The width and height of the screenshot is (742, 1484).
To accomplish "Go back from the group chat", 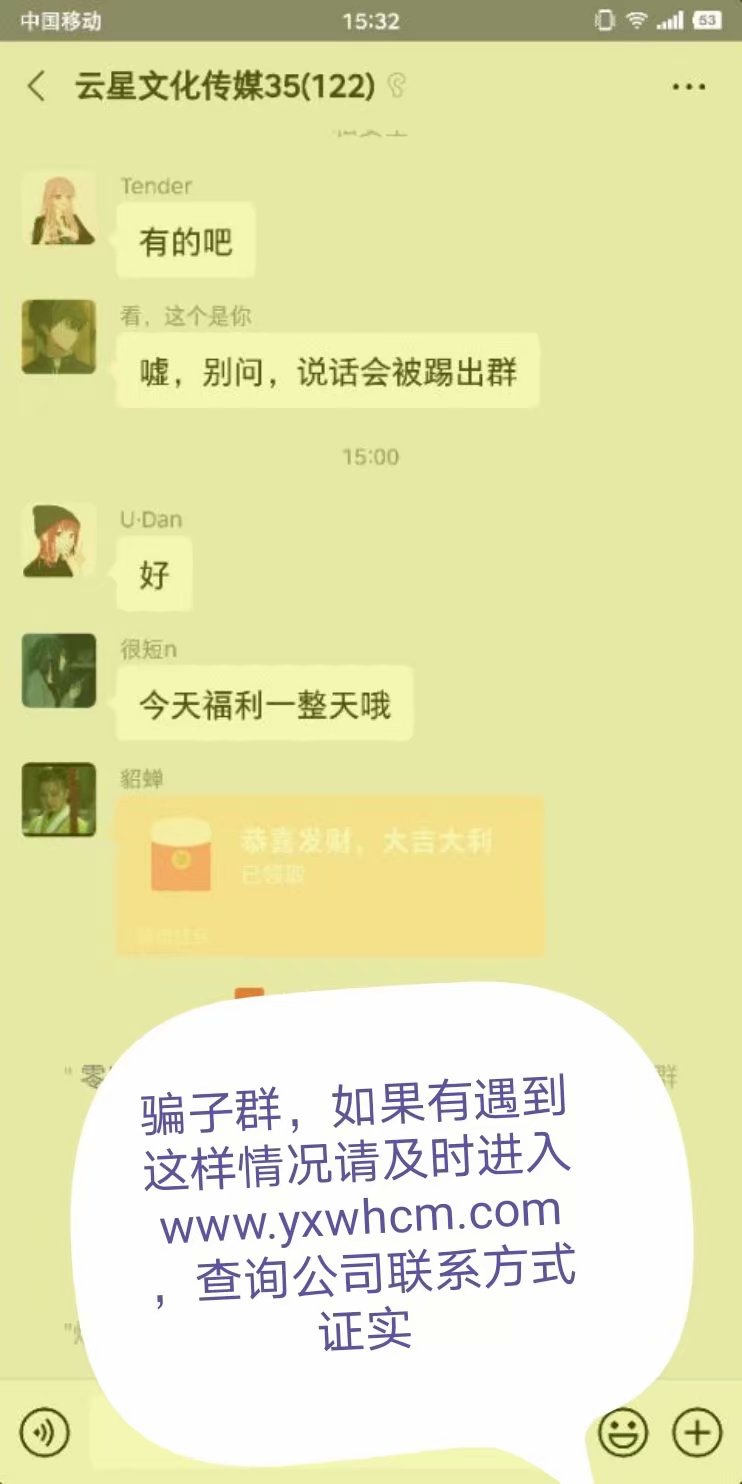I will point(36,86).
